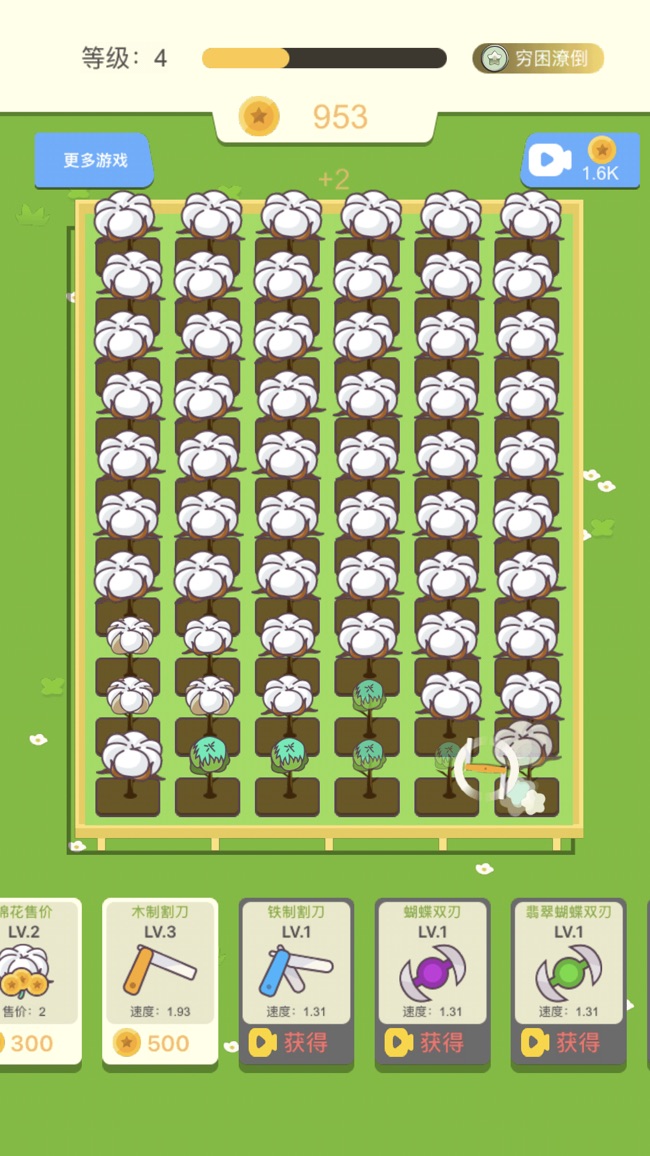The image size is (650, 1156).
Task: Open the 更多游戏 more games button
Action: tap(95, 160)
